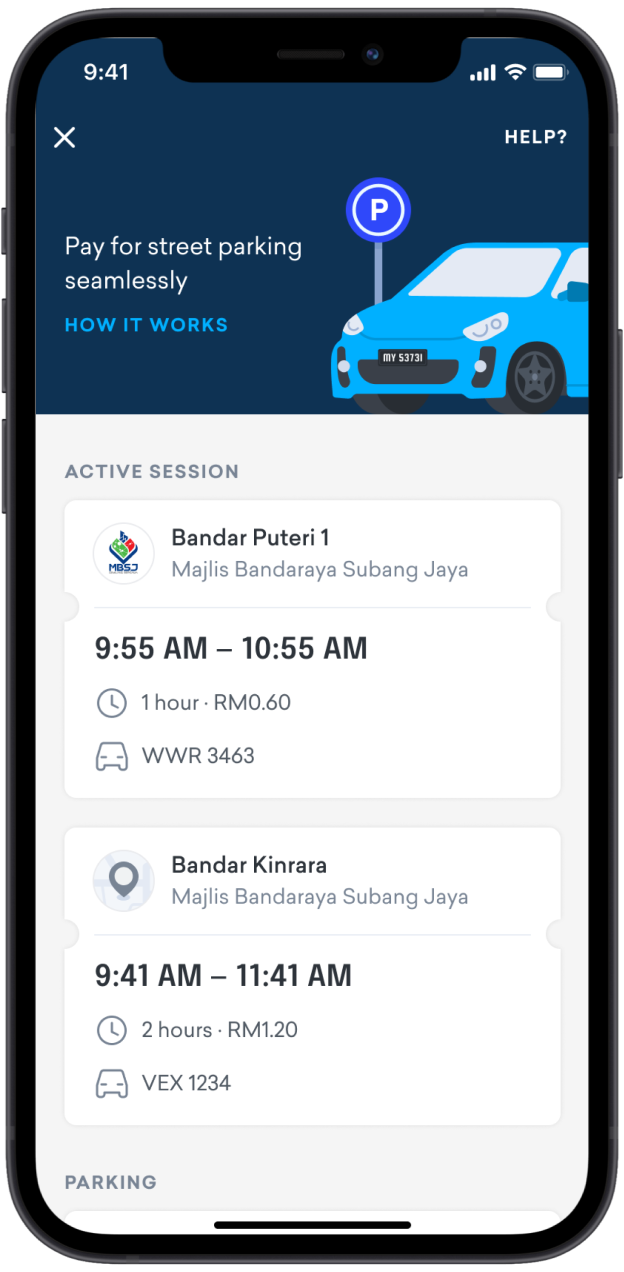Screen dimensions: 624x1272
Task: Tap HOW IT WORKS link
Action: pos(146,325)
